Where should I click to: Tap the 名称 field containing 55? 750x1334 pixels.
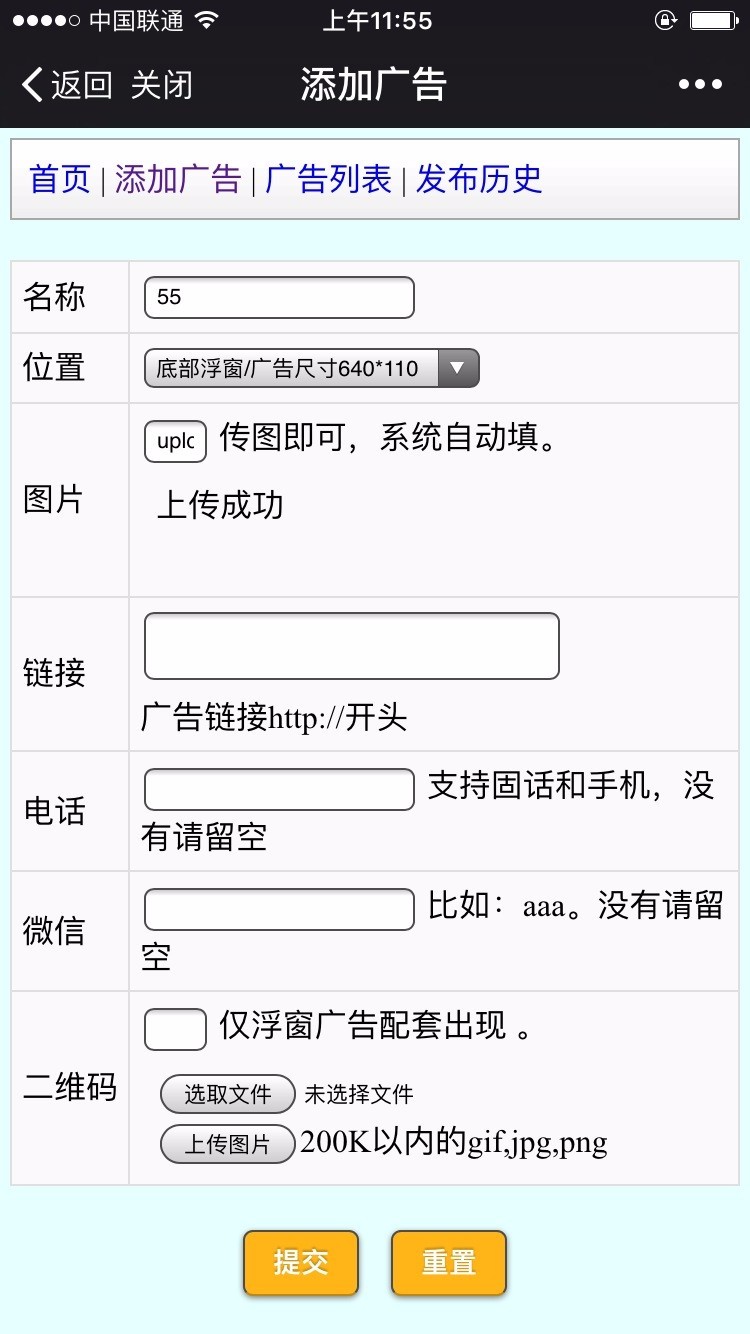278,297
